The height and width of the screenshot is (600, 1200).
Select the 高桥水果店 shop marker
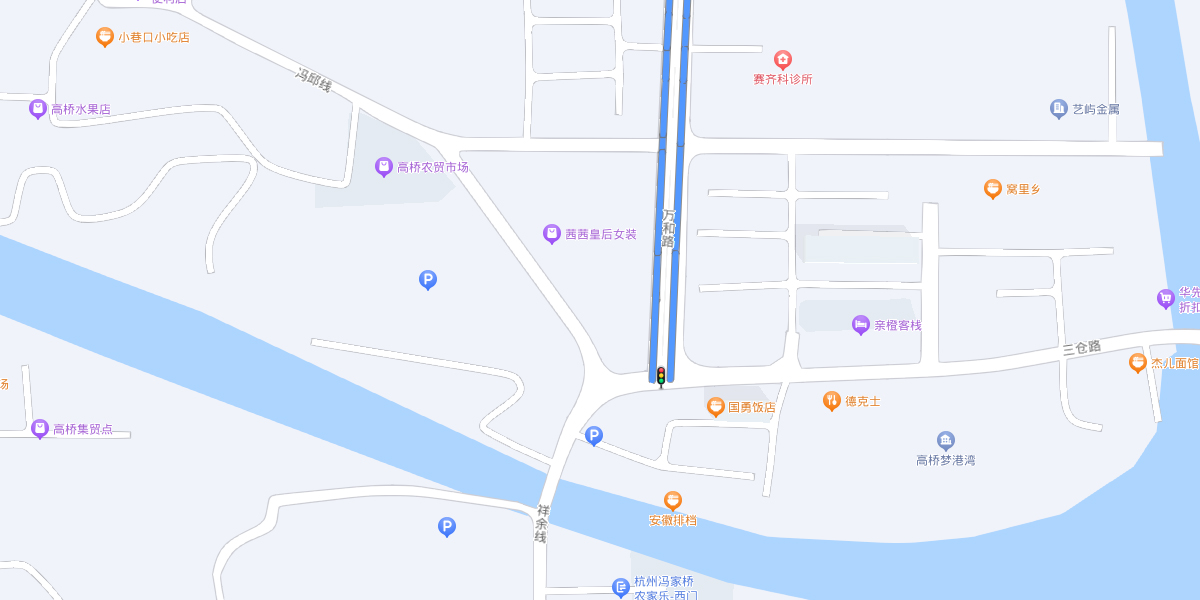tap(38, 109)
